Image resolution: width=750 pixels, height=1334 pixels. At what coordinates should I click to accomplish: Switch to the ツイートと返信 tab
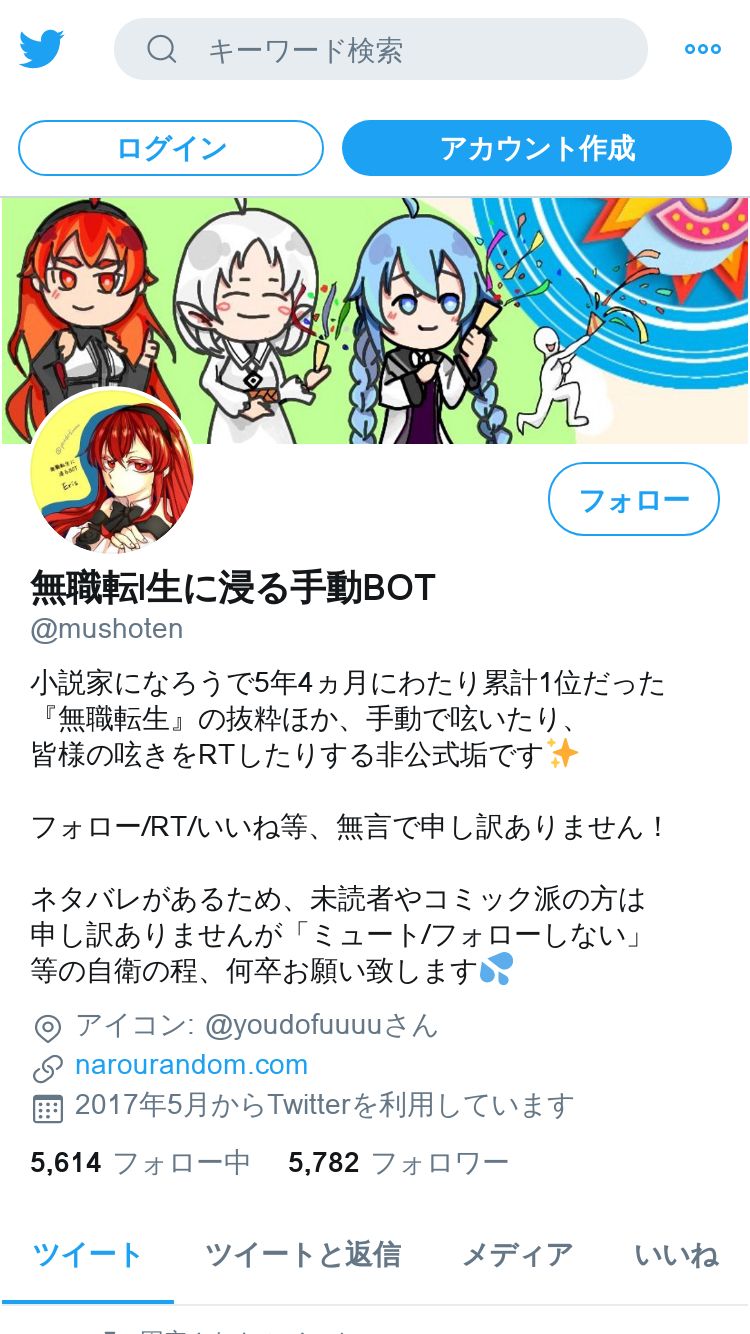point(303,1255)
